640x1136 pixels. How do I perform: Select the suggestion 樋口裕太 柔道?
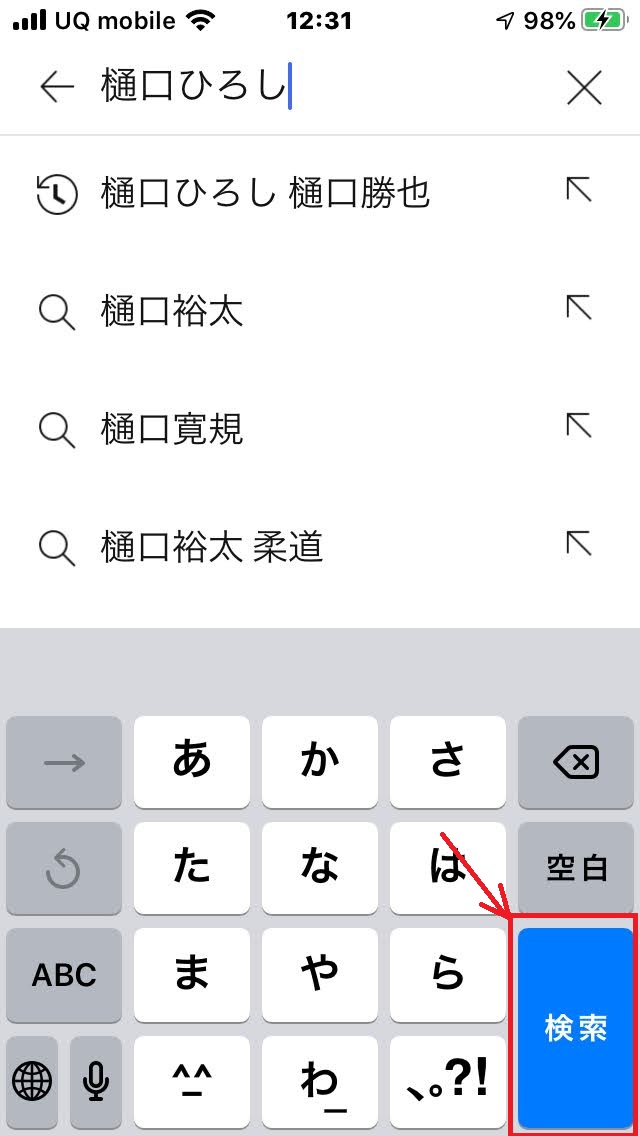point(320,548)
